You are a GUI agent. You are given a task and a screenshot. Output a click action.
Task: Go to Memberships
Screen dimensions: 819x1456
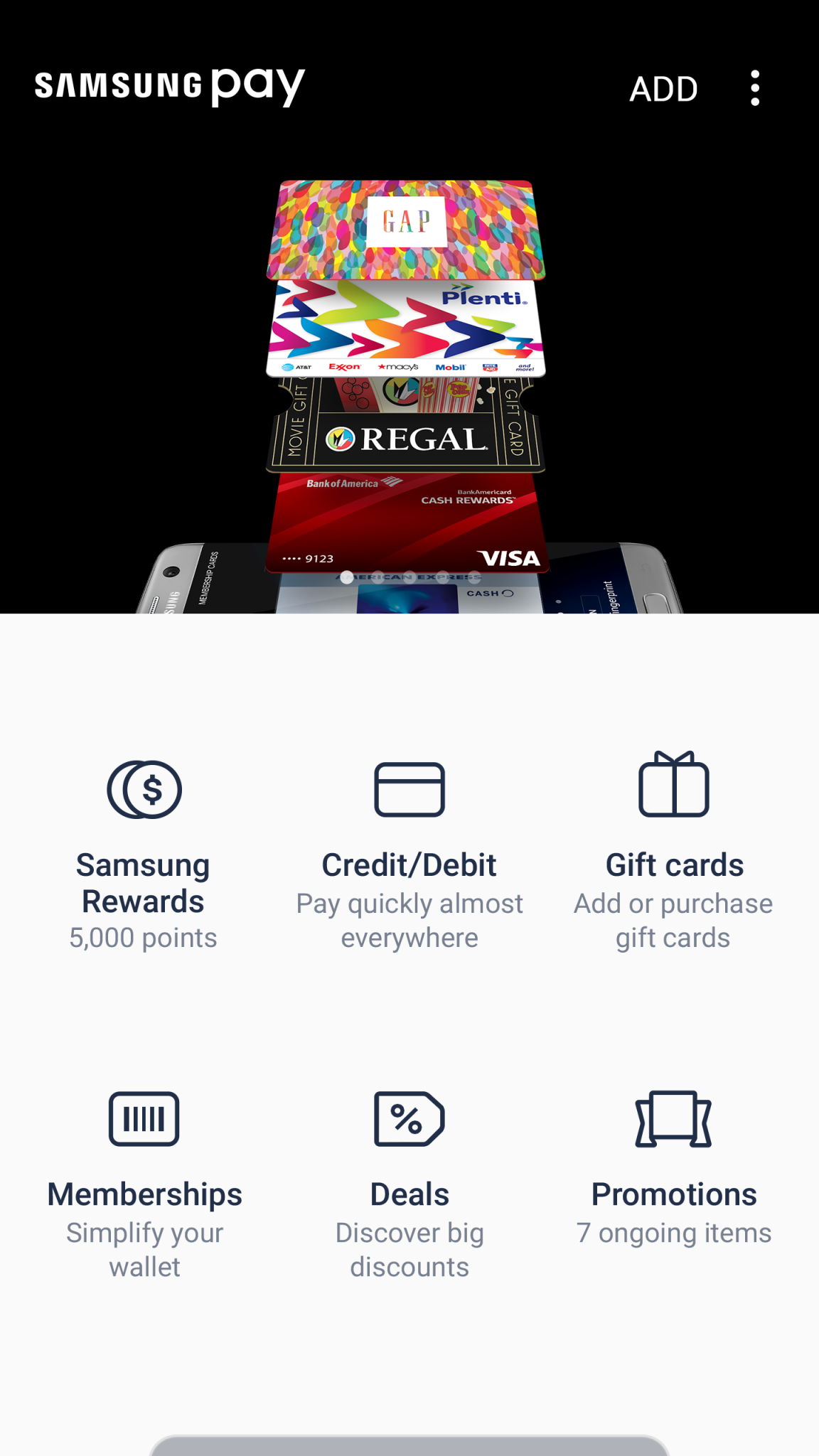[x=144, y=1184]
